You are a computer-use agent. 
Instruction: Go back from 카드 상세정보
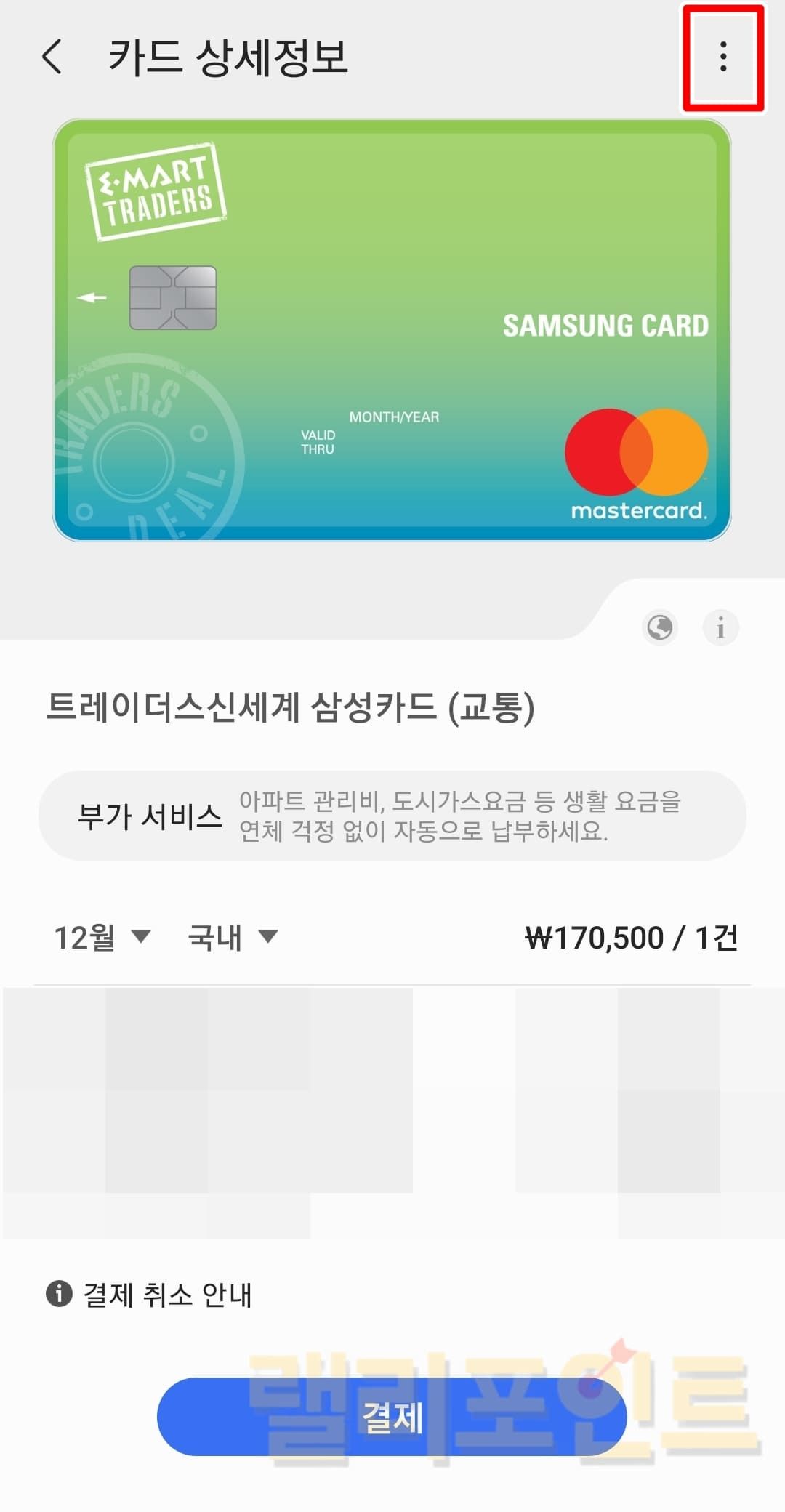click(52, 57)
